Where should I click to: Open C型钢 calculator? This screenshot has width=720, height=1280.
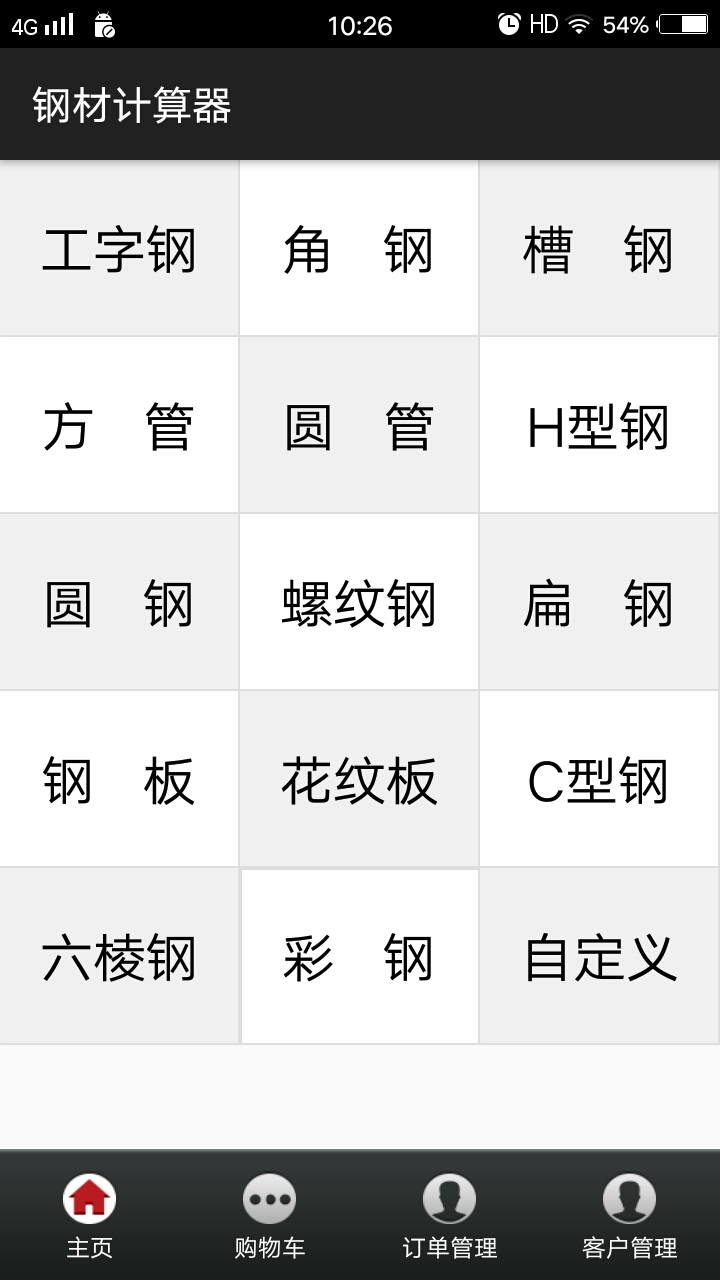point(599,780)
